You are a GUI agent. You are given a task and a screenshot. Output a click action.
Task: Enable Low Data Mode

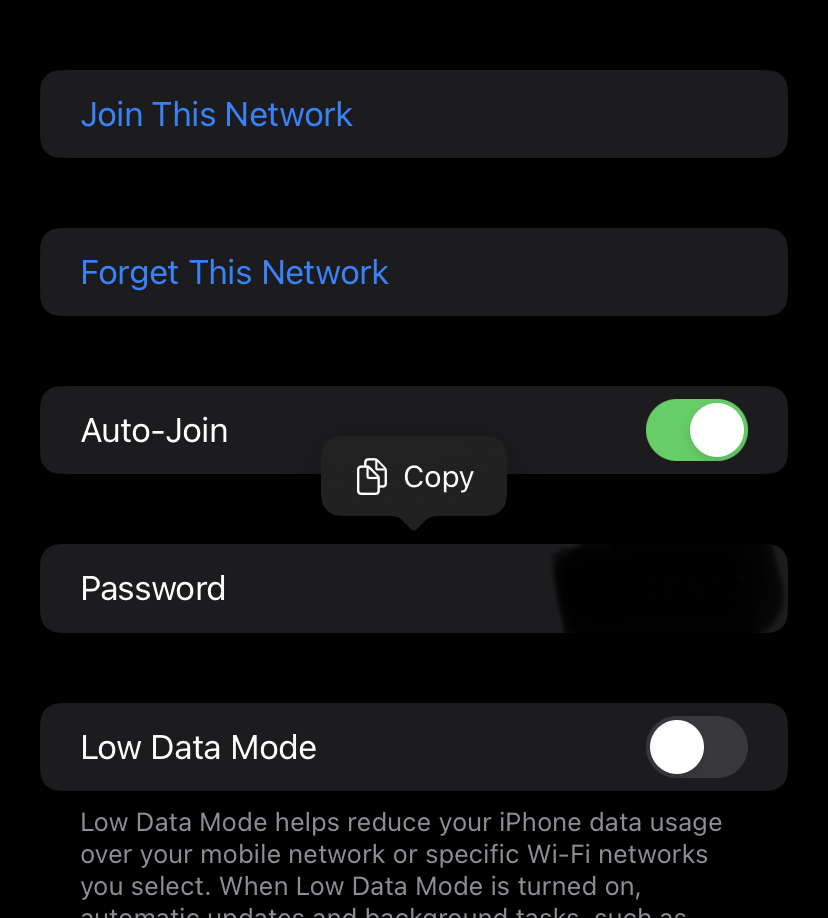coord(696,747)
